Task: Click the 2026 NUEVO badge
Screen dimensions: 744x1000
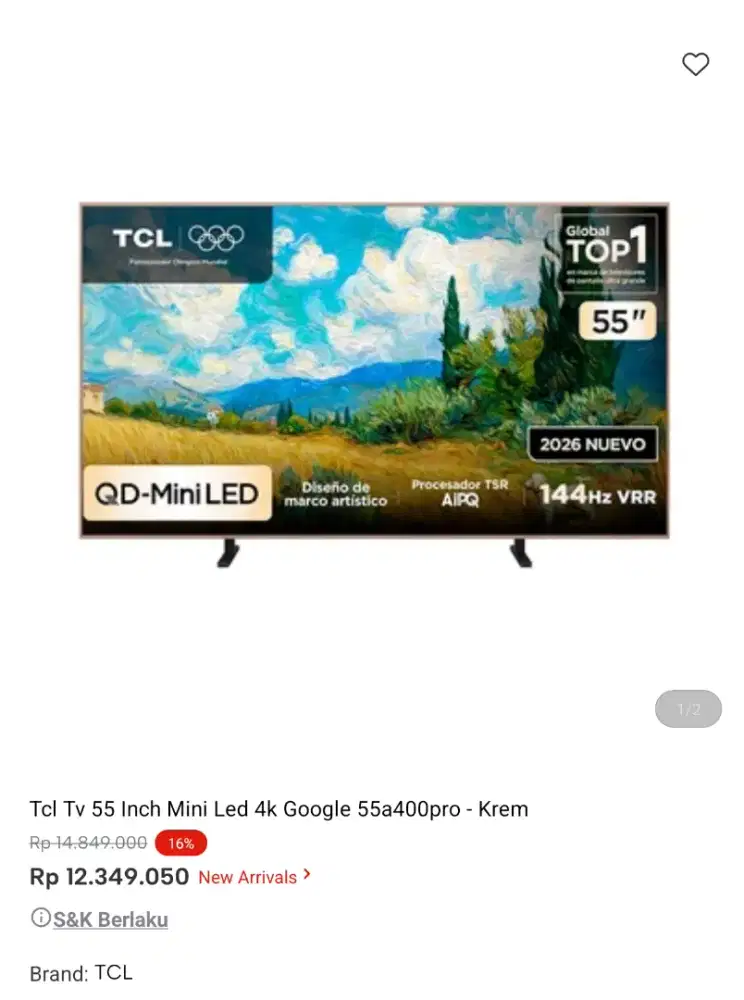Action: 592,444
